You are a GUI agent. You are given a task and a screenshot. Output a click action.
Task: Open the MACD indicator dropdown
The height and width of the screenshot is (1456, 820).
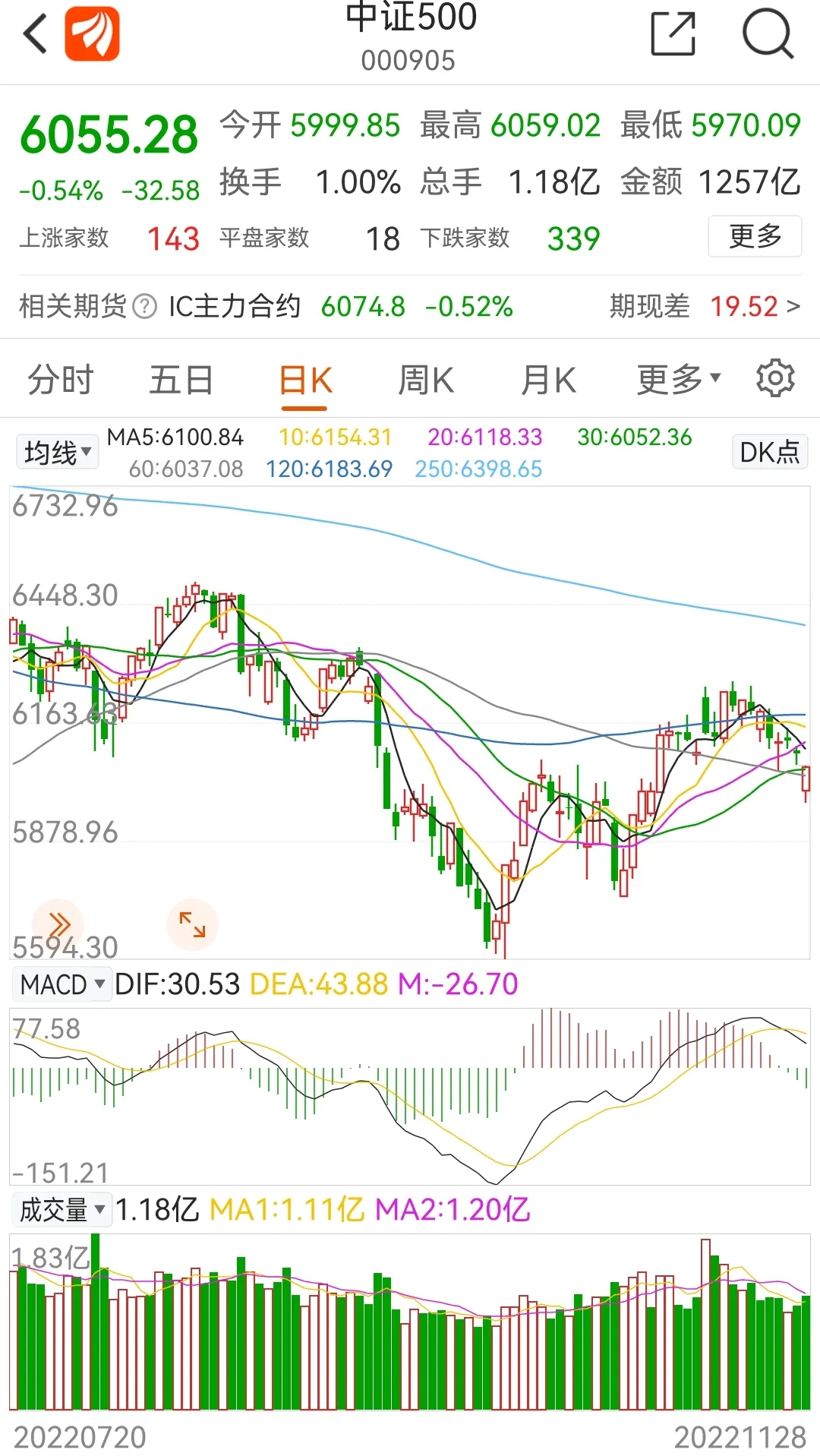pos(62,984)
